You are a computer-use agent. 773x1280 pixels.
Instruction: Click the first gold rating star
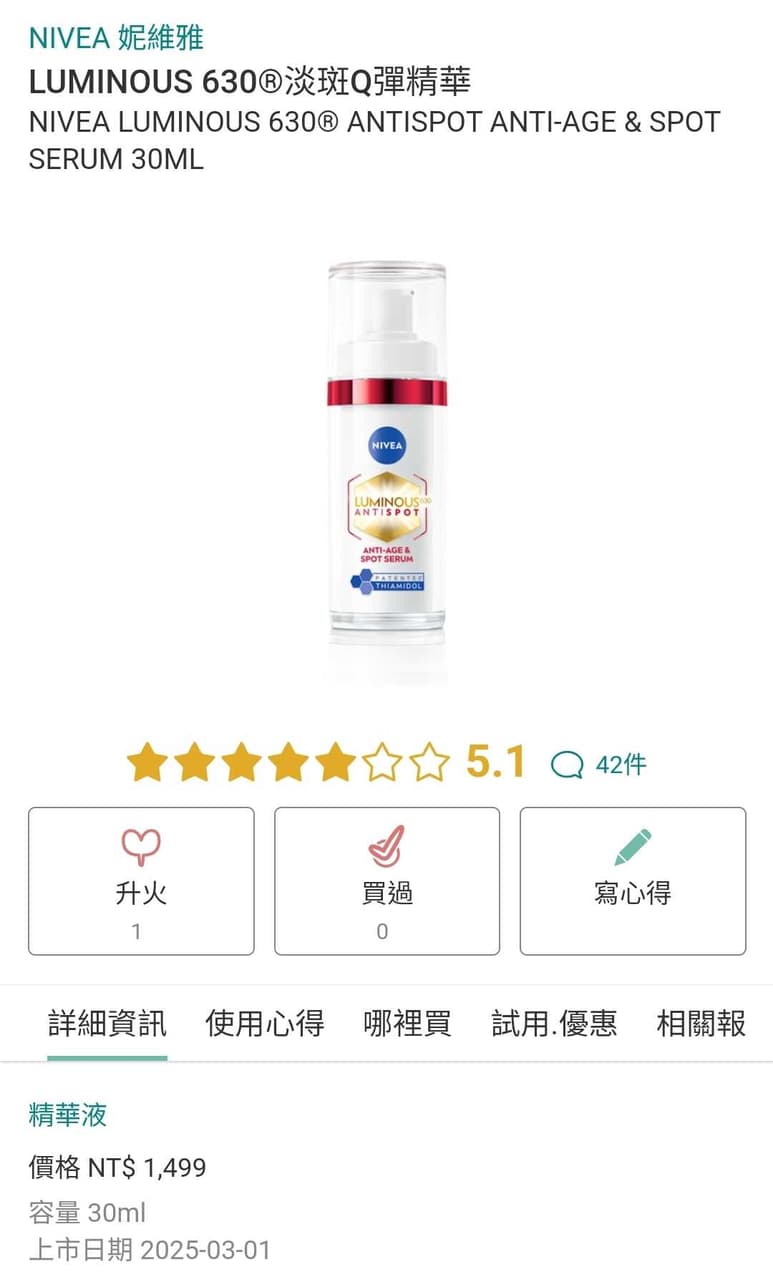point(150,762)
